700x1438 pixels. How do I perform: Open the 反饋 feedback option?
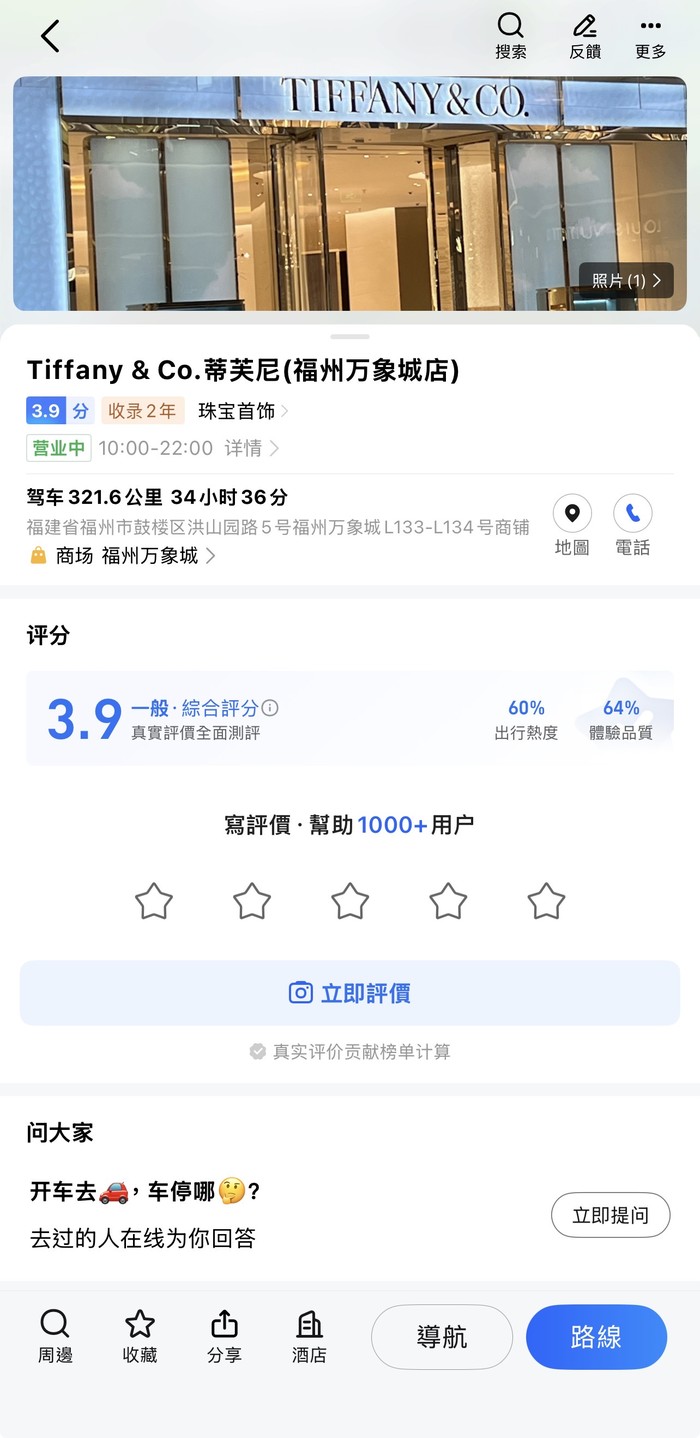pyautogui.click(x=585, y=36)
